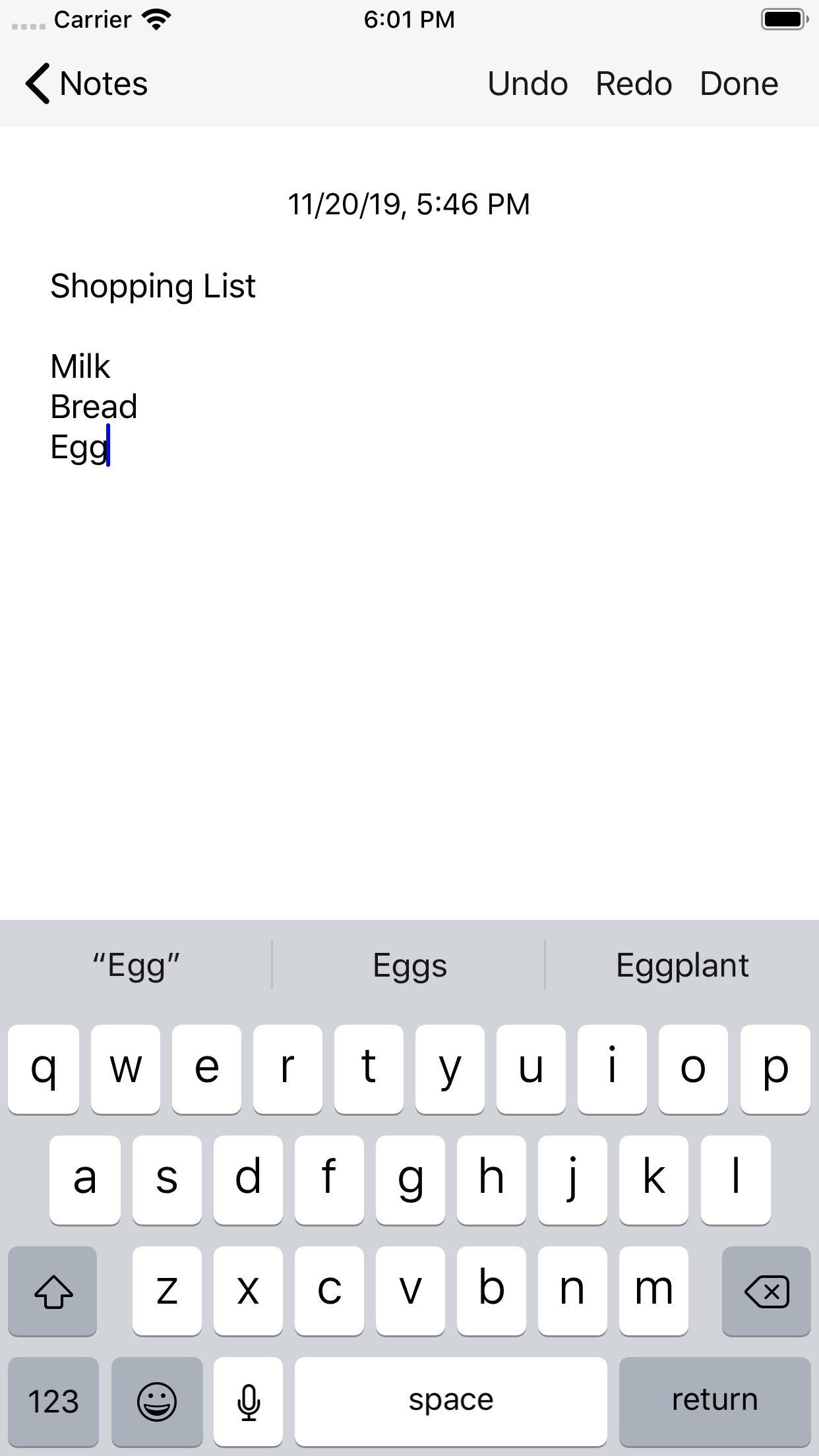This screenshot has width=819, height=1456.
Task: Place cursor on the Milk line
Action: tap(80, 366)
